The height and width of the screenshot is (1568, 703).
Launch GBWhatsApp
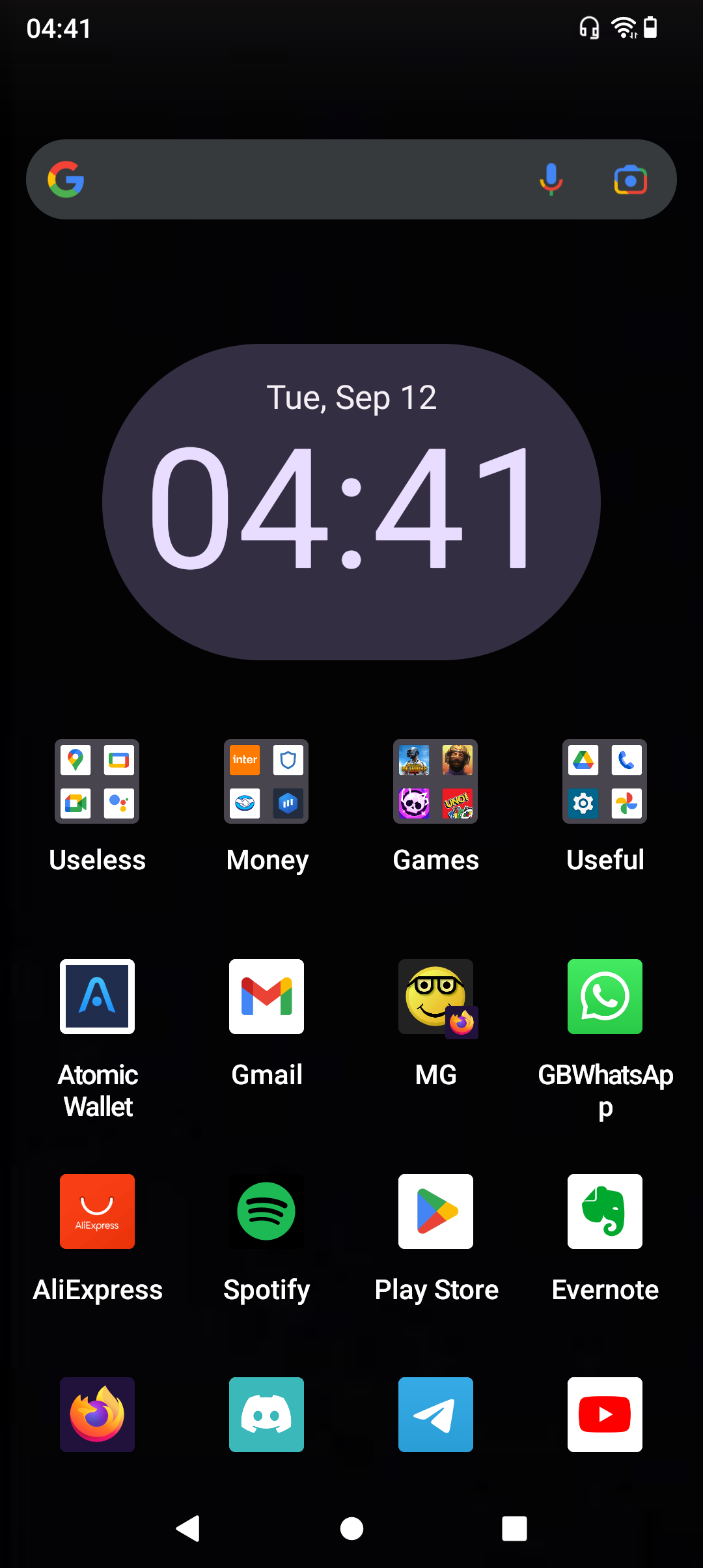pos(605,996)
